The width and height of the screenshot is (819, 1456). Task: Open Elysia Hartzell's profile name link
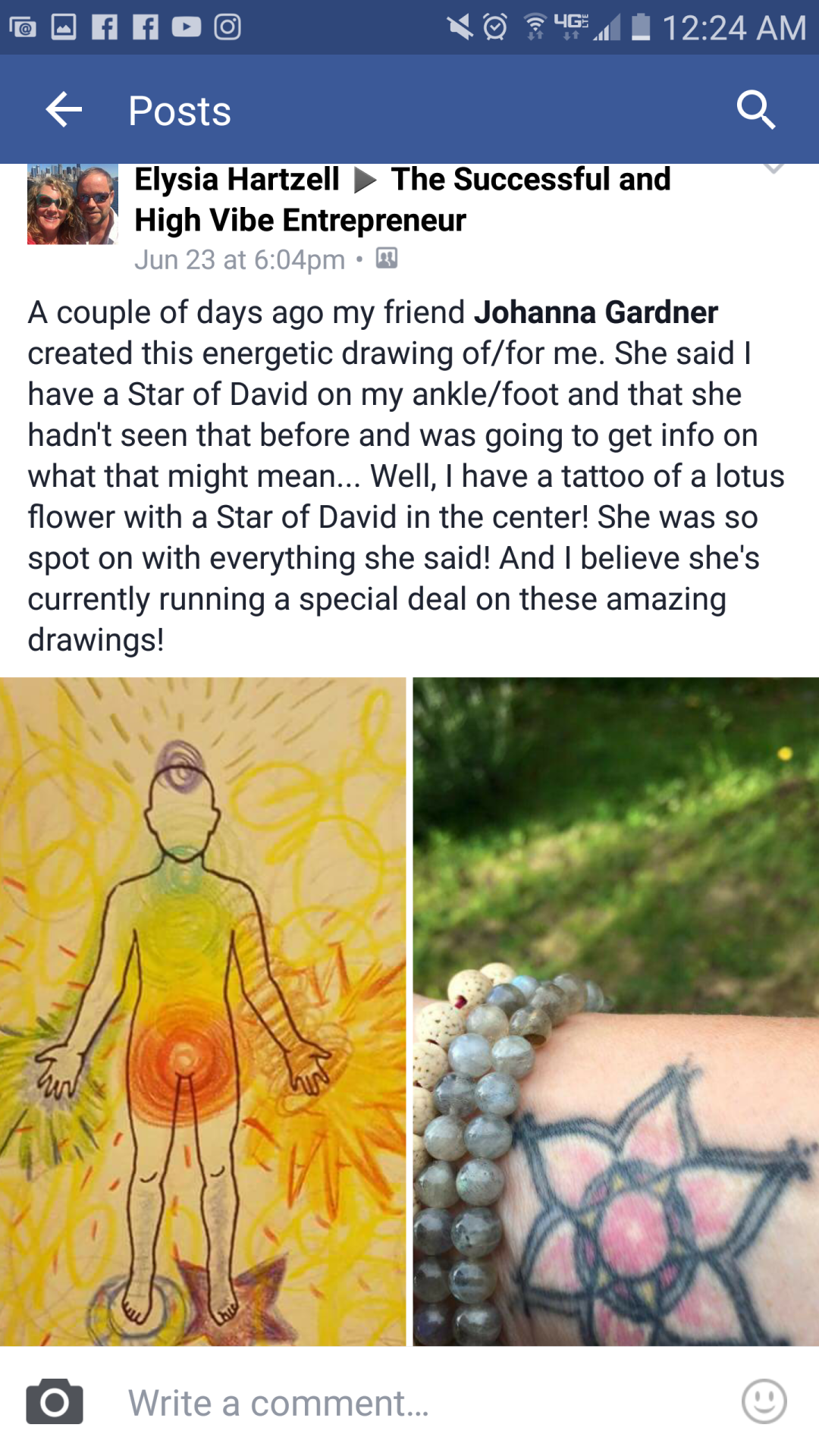pos(237,180)
